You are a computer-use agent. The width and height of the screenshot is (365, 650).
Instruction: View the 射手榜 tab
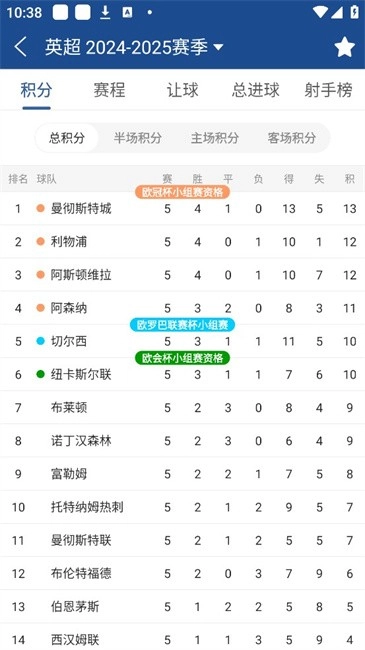[x=328, y=90]
